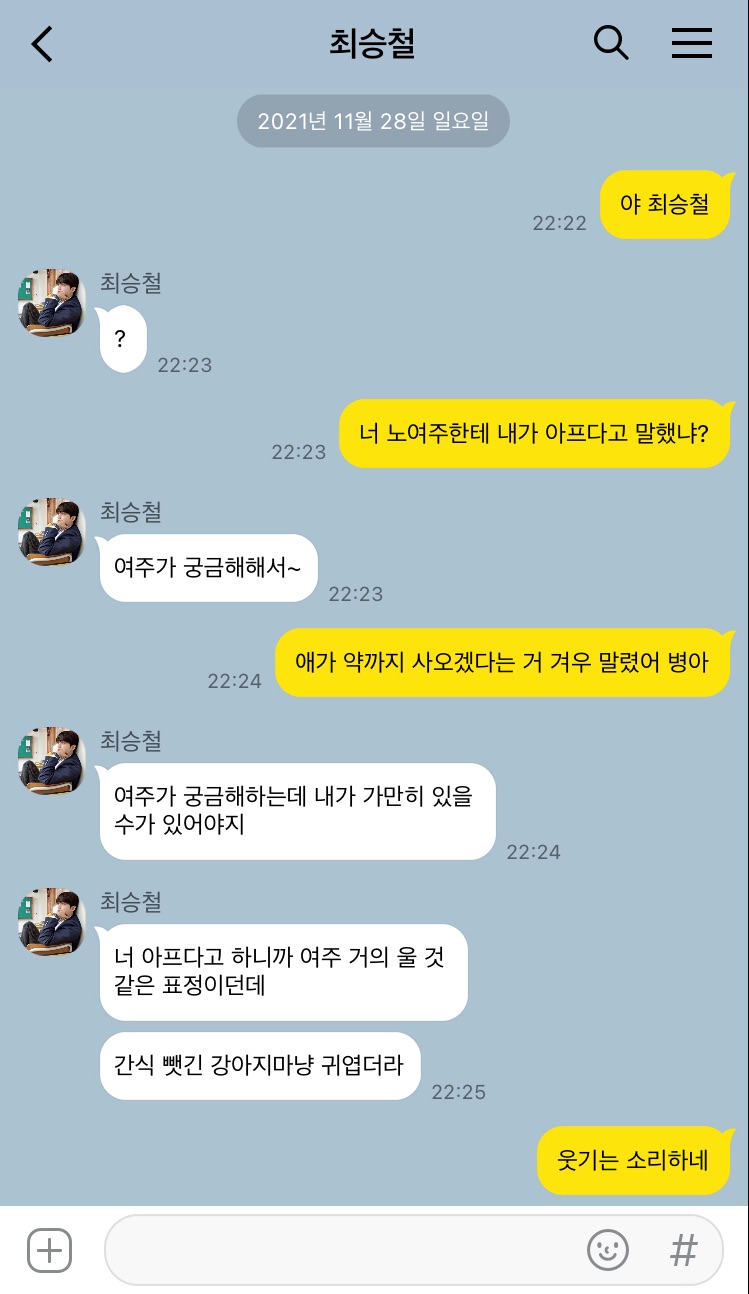Tap the timestamp 22:25 under the last received message

tap(459, 1094)
